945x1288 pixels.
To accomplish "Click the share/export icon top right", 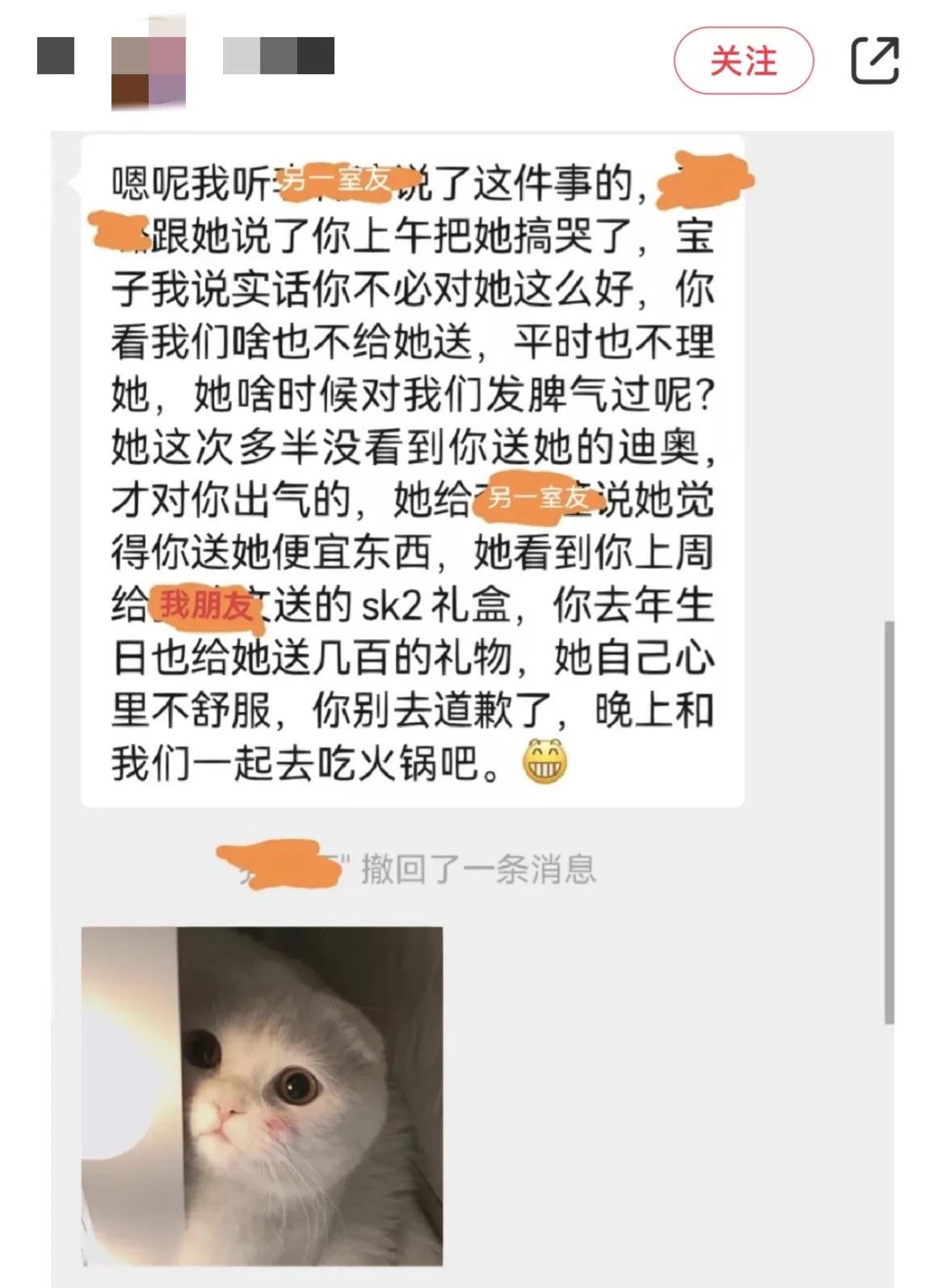I will [x=875, y=61].
